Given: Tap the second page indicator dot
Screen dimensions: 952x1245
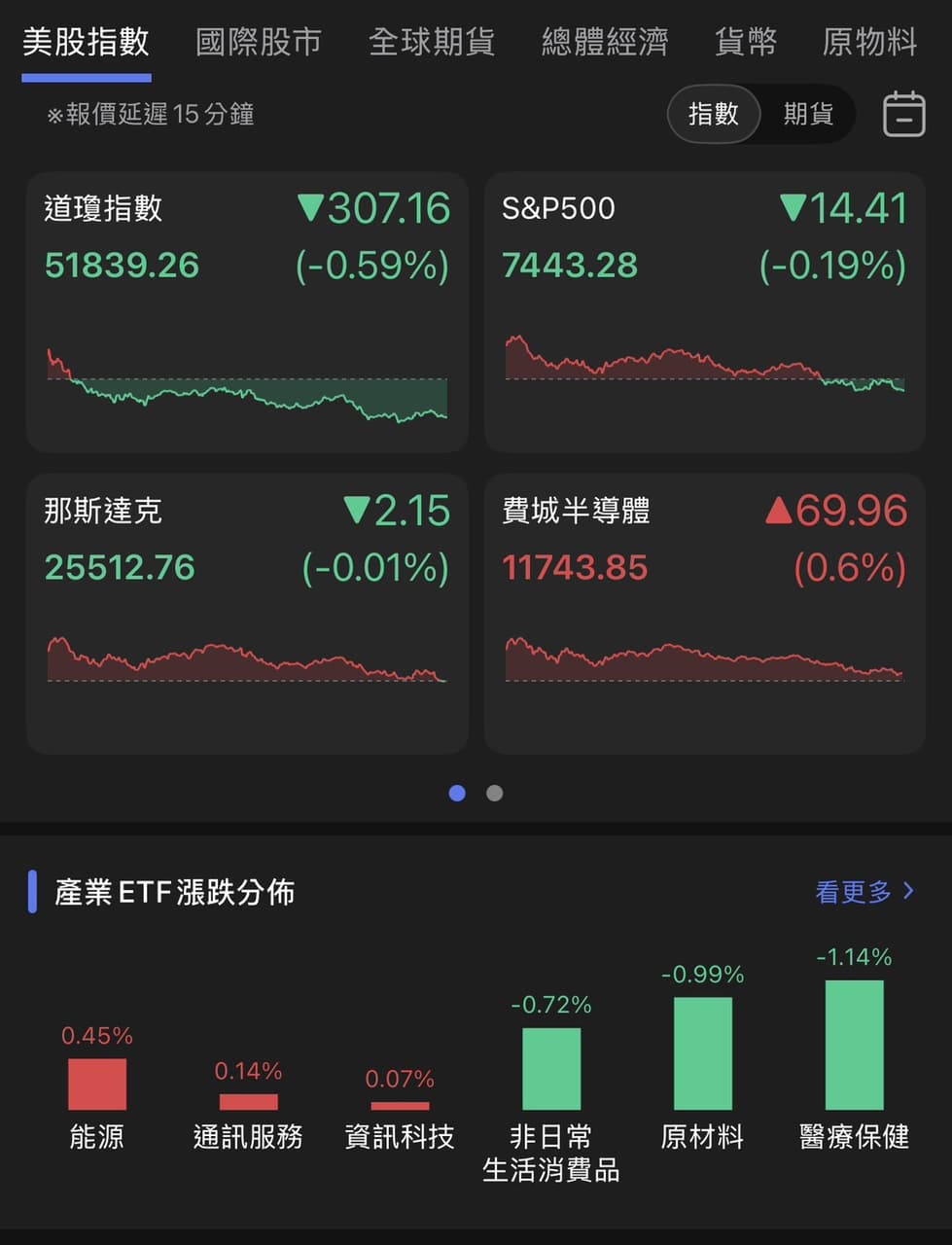Looking at the screenshot, I should tap(494, 794).
